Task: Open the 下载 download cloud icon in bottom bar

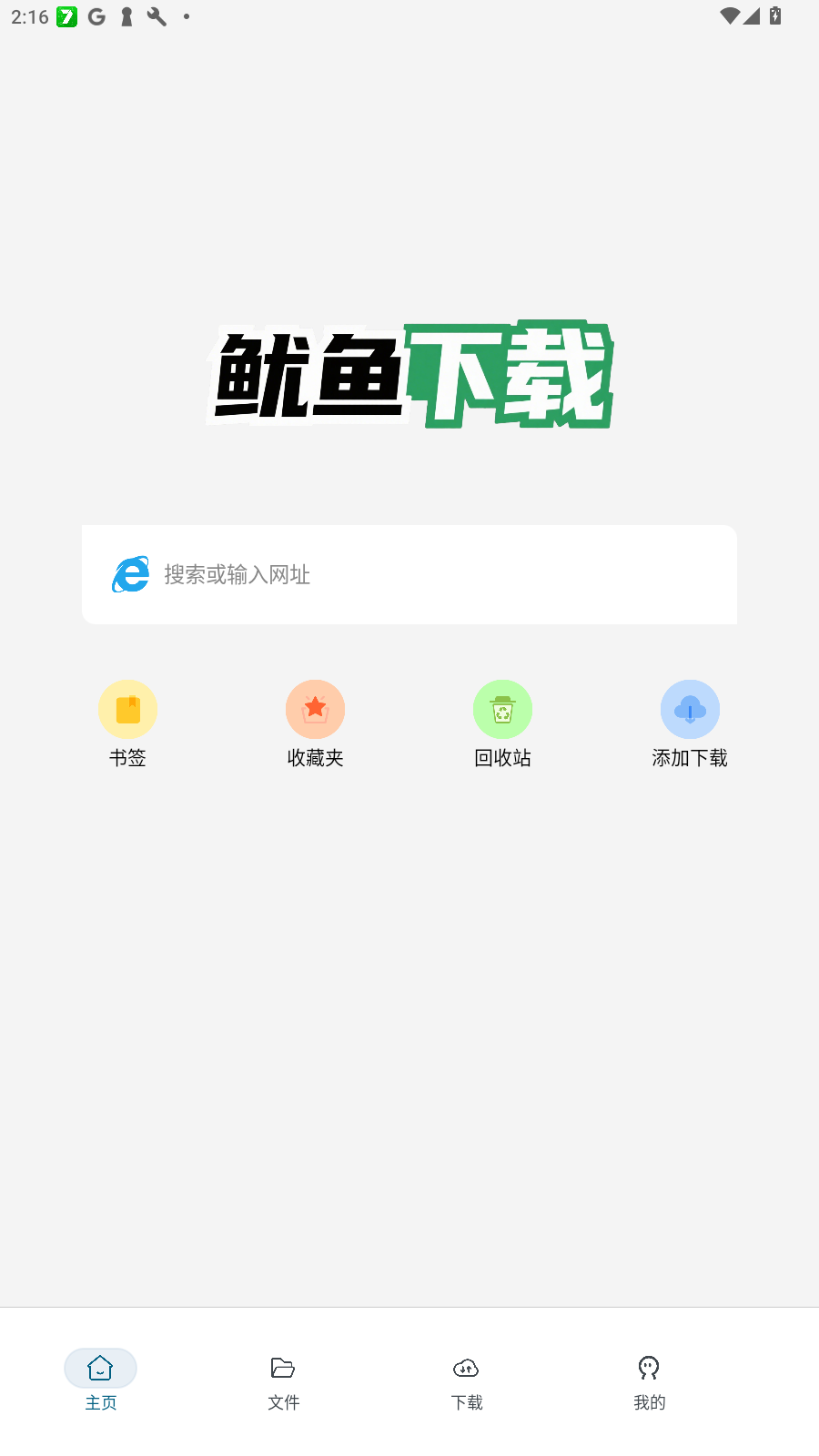Action: point(466,1368)
